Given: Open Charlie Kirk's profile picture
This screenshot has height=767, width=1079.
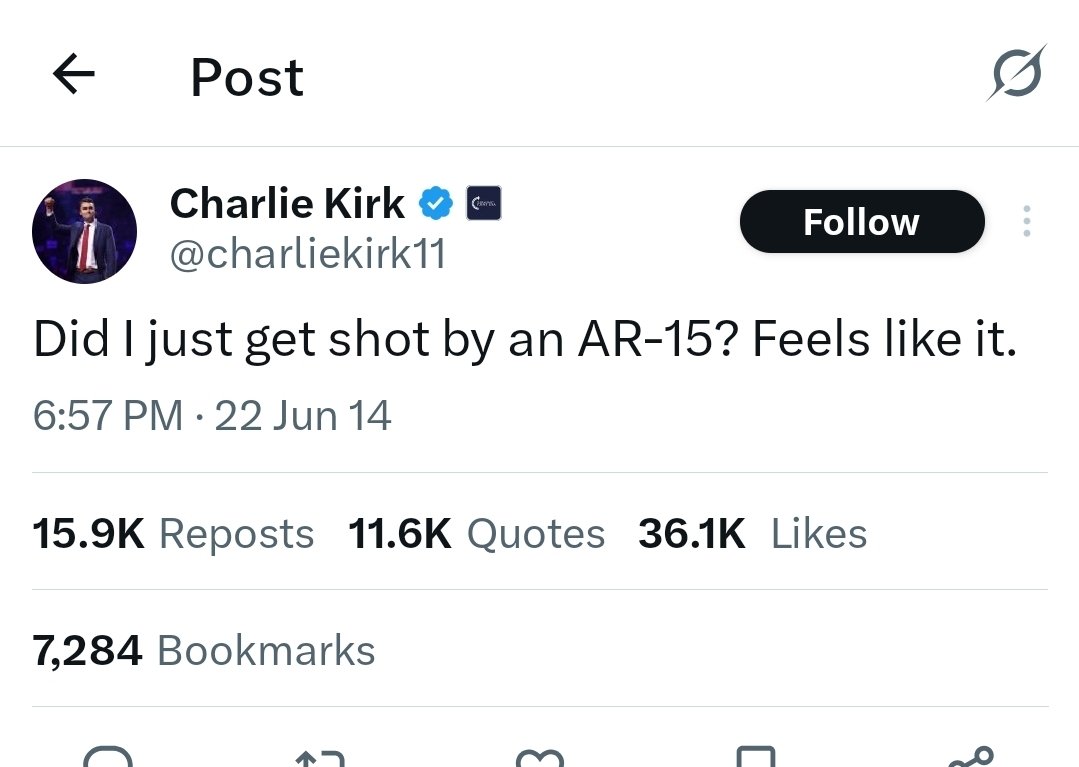Looking at the screenshot, I should [85, 231].
